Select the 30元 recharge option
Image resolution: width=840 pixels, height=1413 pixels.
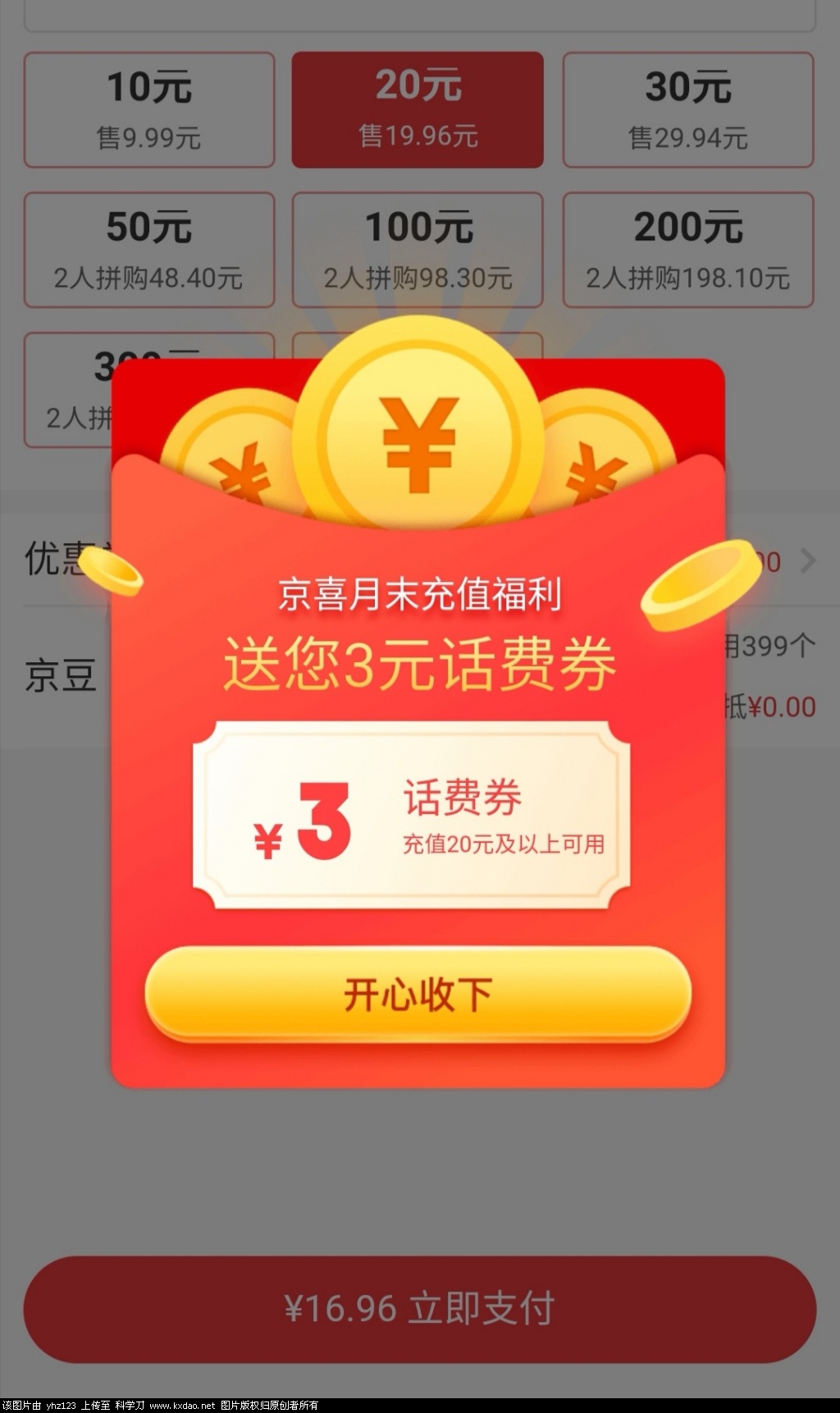pos(687,110)
